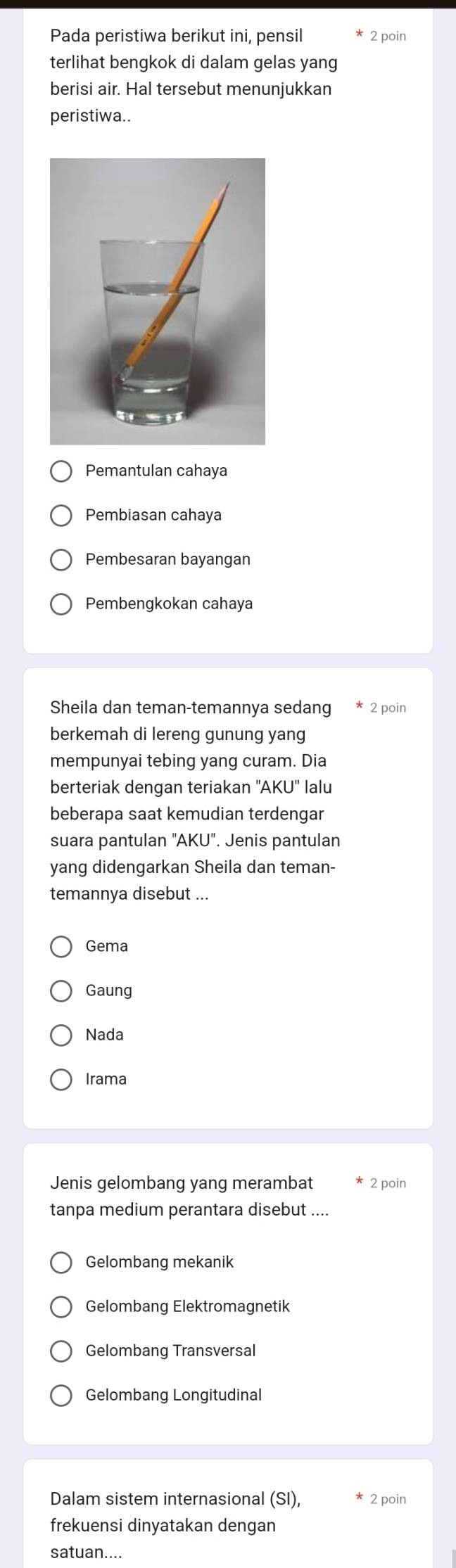
Task: Mark the Gelombang Transversal option
Action: 61,1351
